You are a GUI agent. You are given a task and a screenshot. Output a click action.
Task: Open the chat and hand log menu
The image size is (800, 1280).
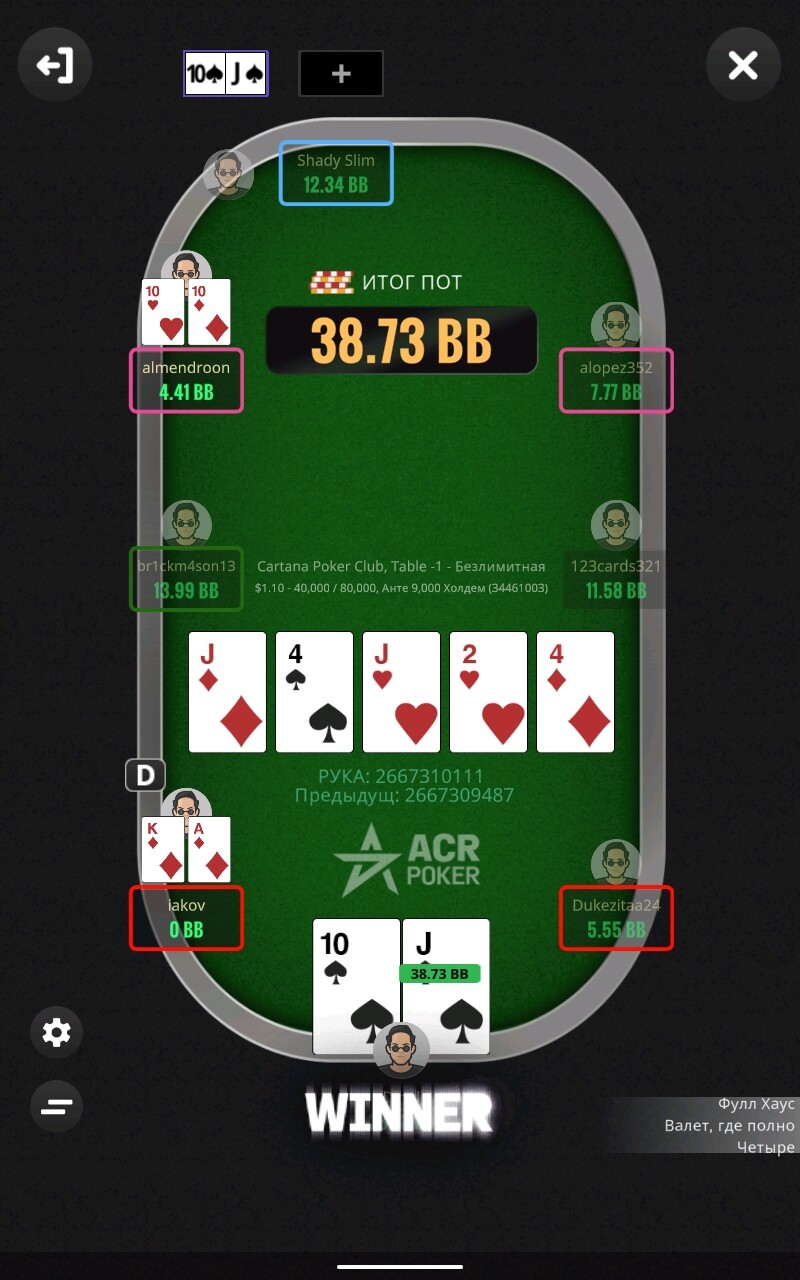pos(56,1106)
